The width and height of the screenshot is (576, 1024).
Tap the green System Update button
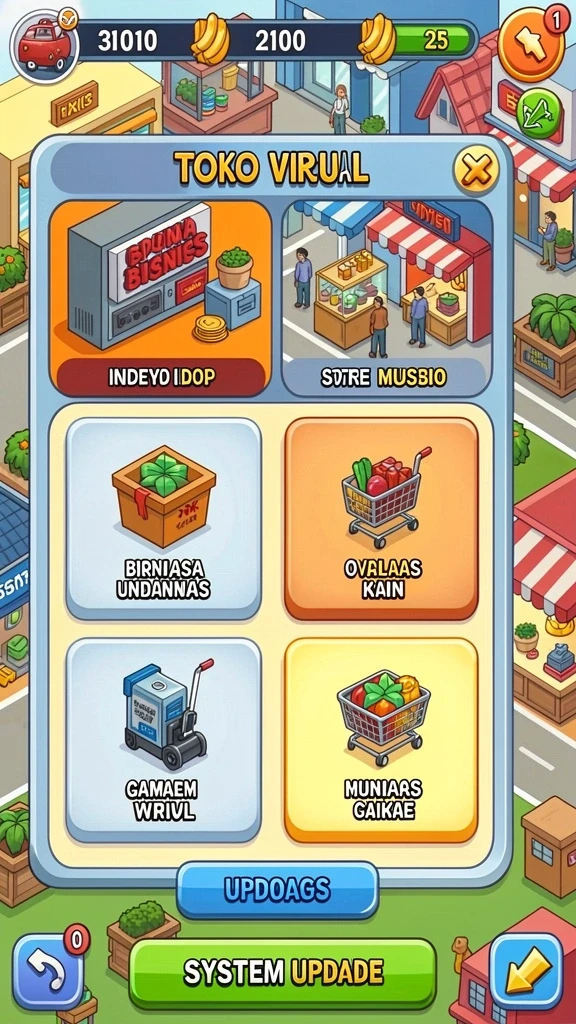click(x=282, y=974)
